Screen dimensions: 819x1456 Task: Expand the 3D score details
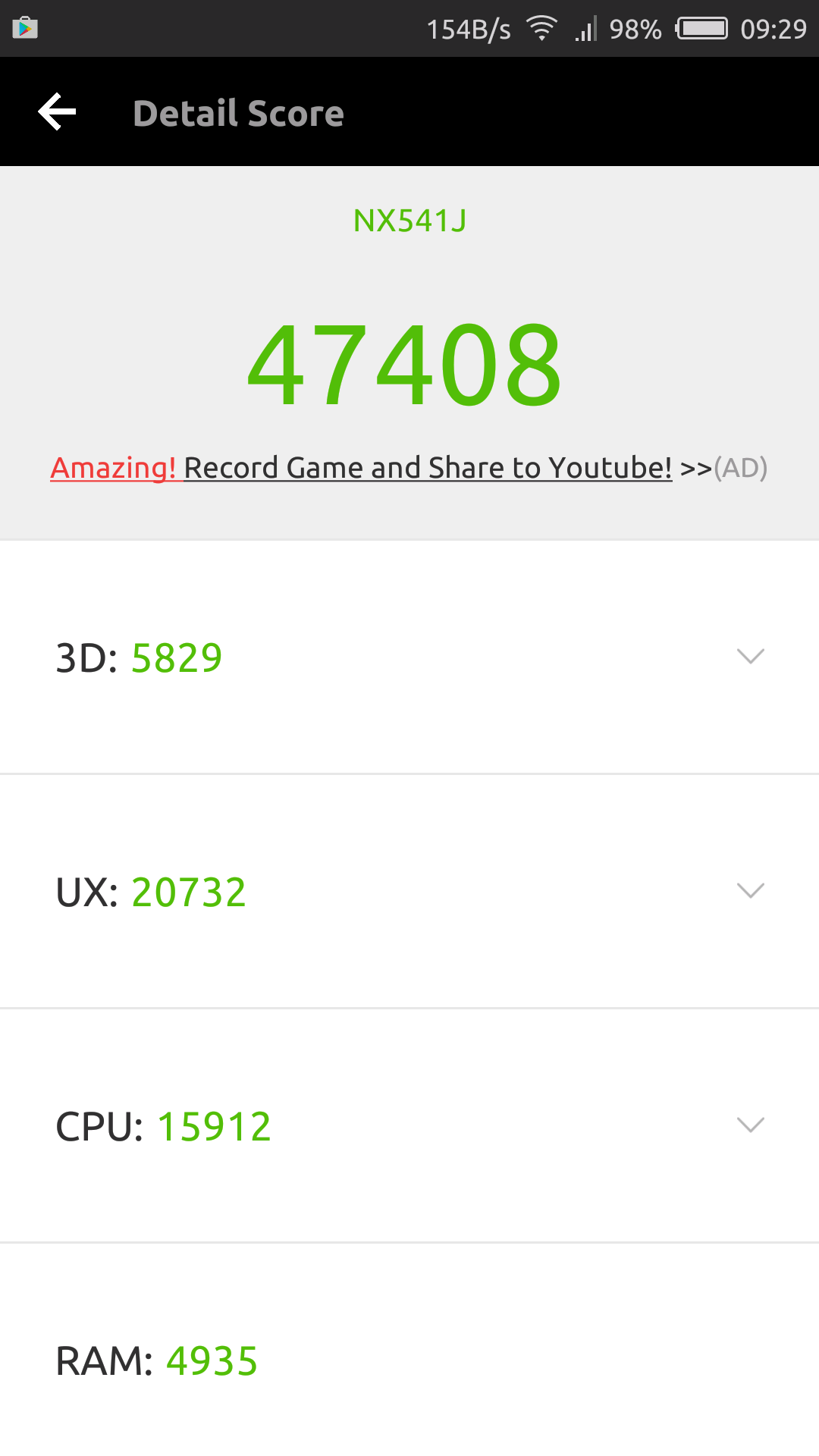409,657
